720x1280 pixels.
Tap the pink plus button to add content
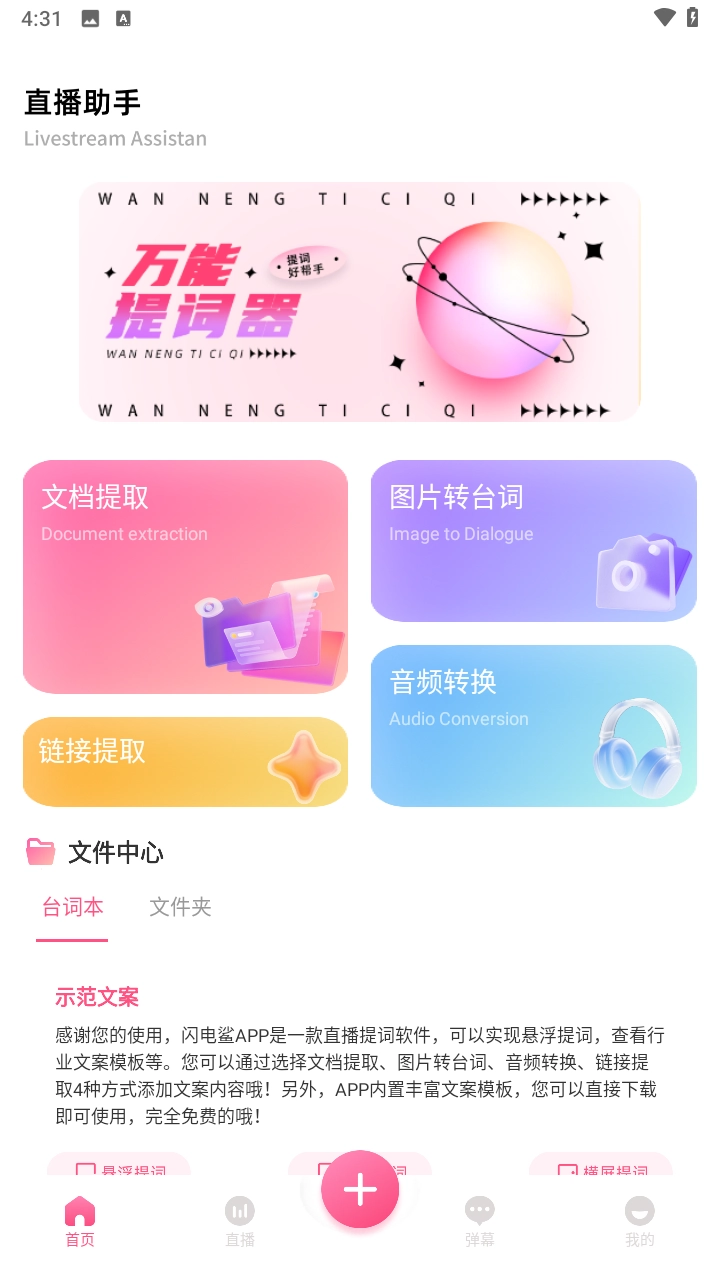point(359,1189)
